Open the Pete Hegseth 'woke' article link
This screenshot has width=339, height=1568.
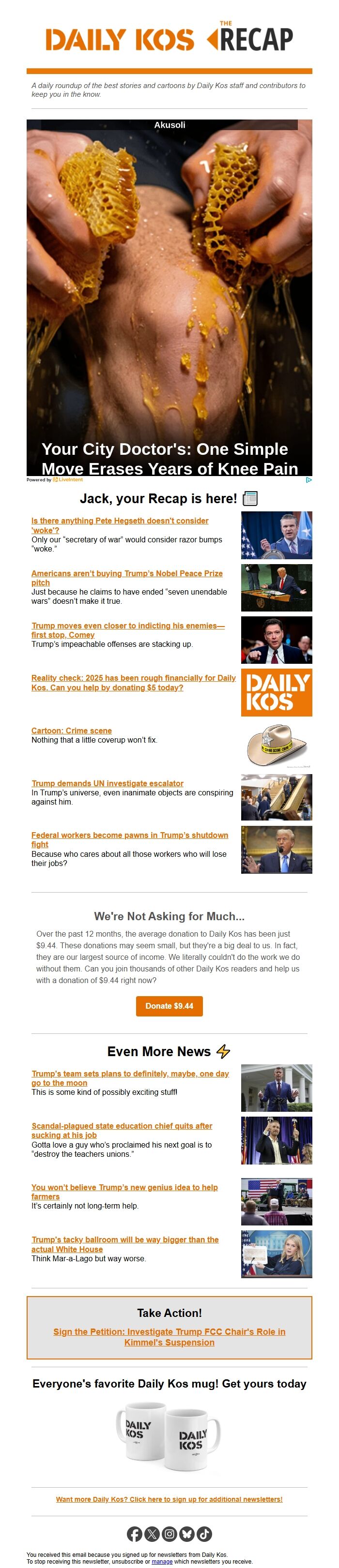coord(120,521)
